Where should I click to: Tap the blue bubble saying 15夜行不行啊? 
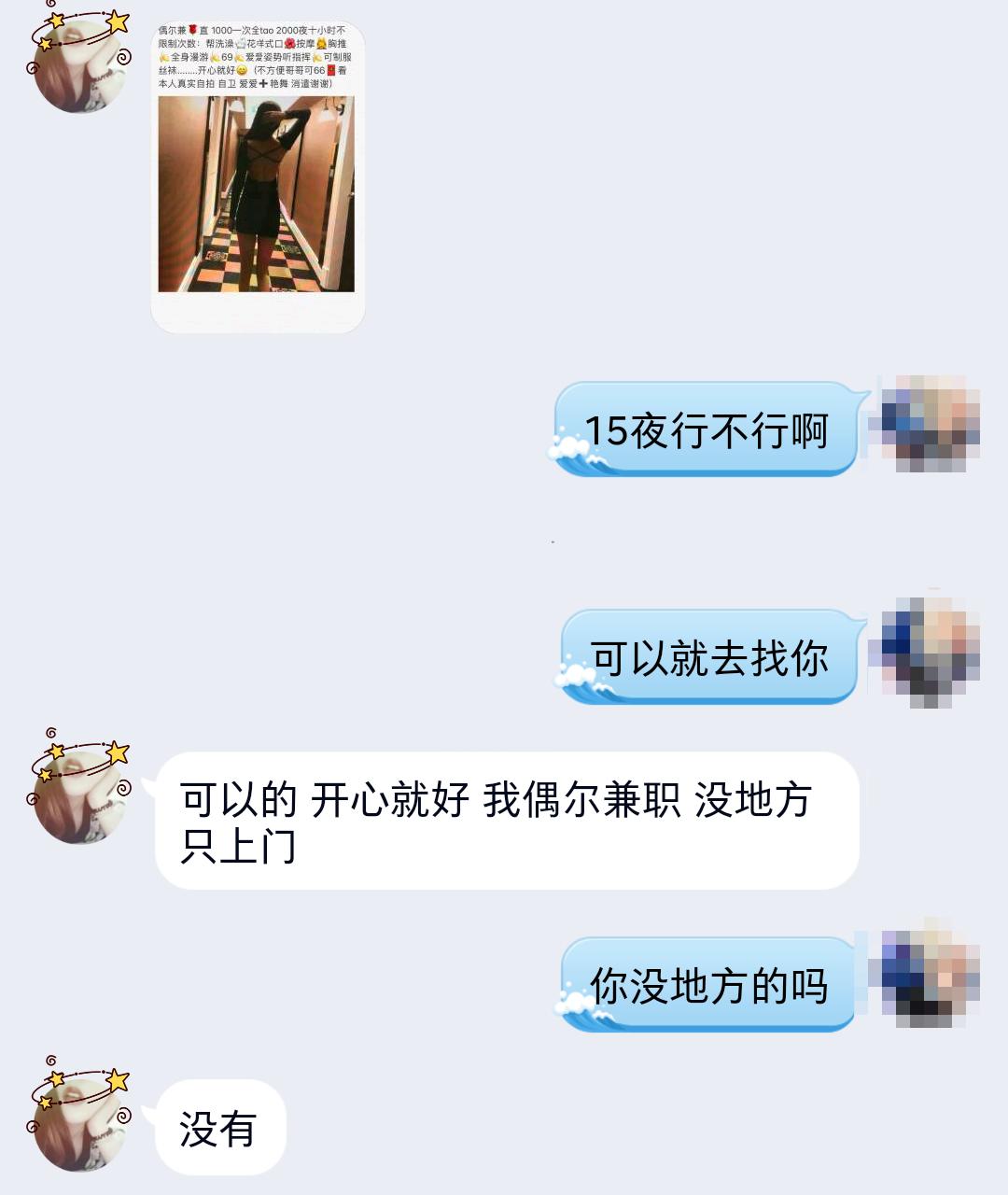pos(709,428)
